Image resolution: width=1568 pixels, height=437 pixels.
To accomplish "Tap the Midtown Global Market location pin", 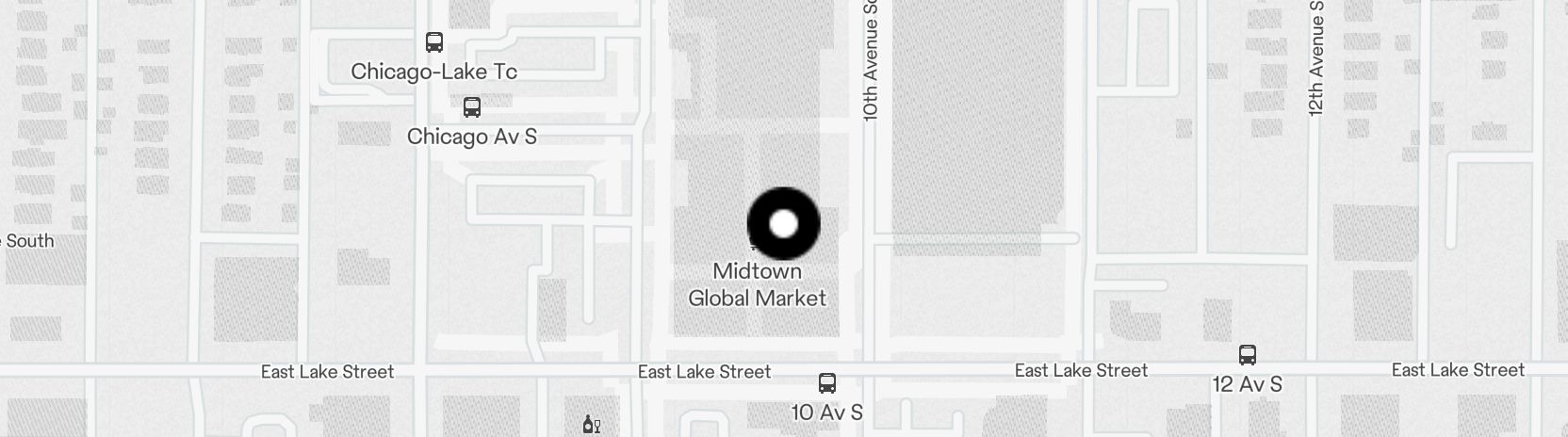I will coord(783,224).
